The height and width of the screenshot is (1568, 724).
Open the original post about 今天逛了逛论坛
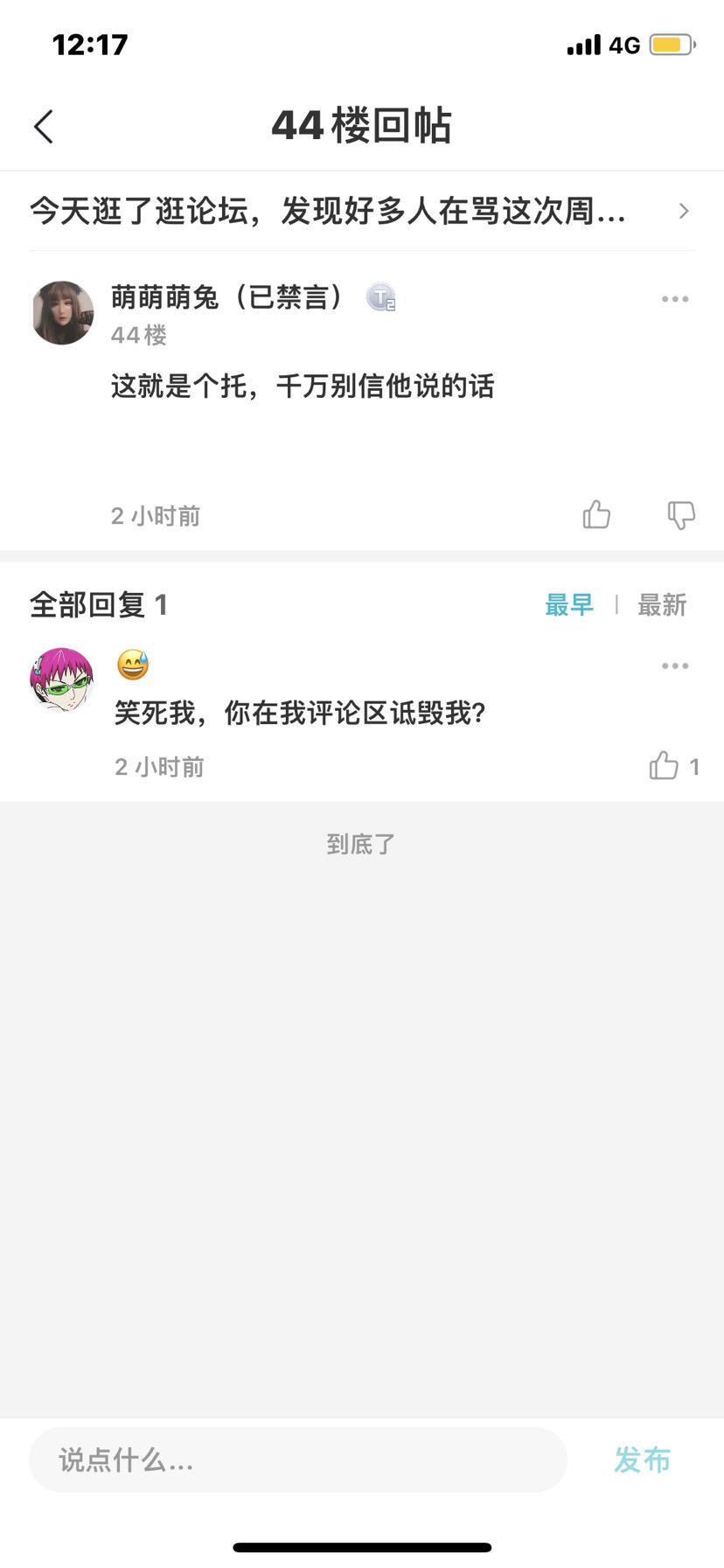click(360, 212)
